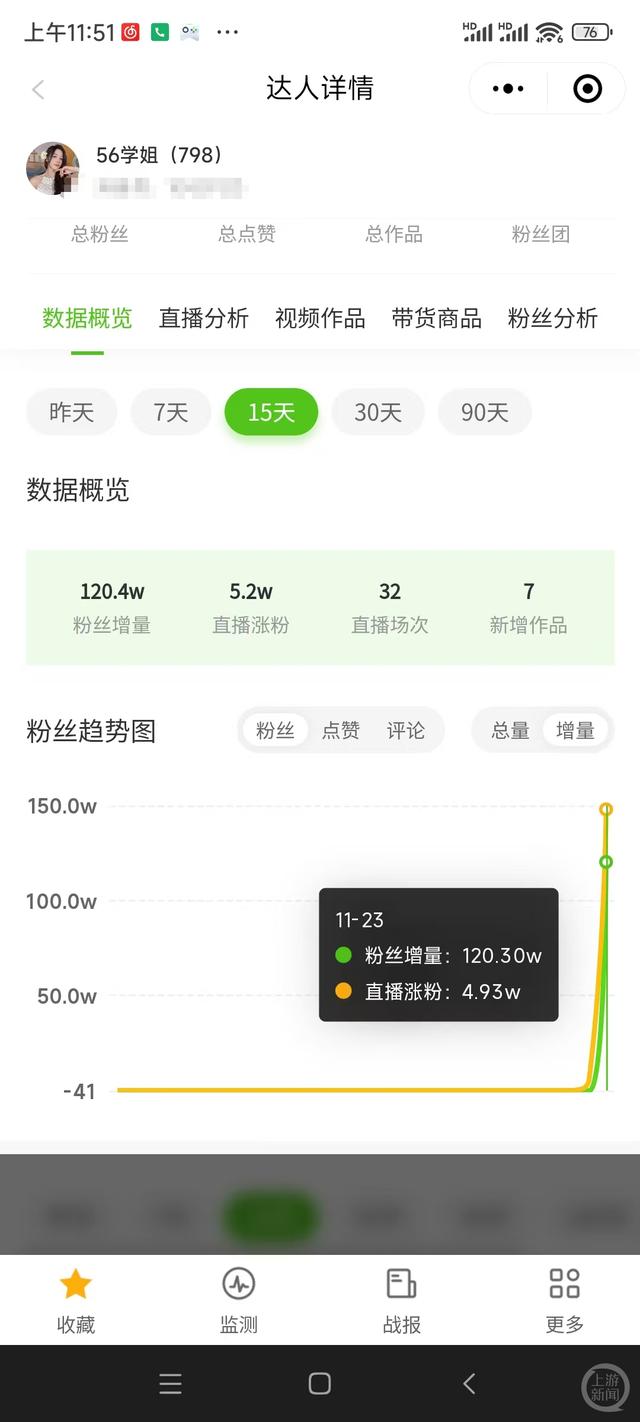Open the 战报 section
The width and height of the screenshot is (640, 1422).
[402, 1298]
